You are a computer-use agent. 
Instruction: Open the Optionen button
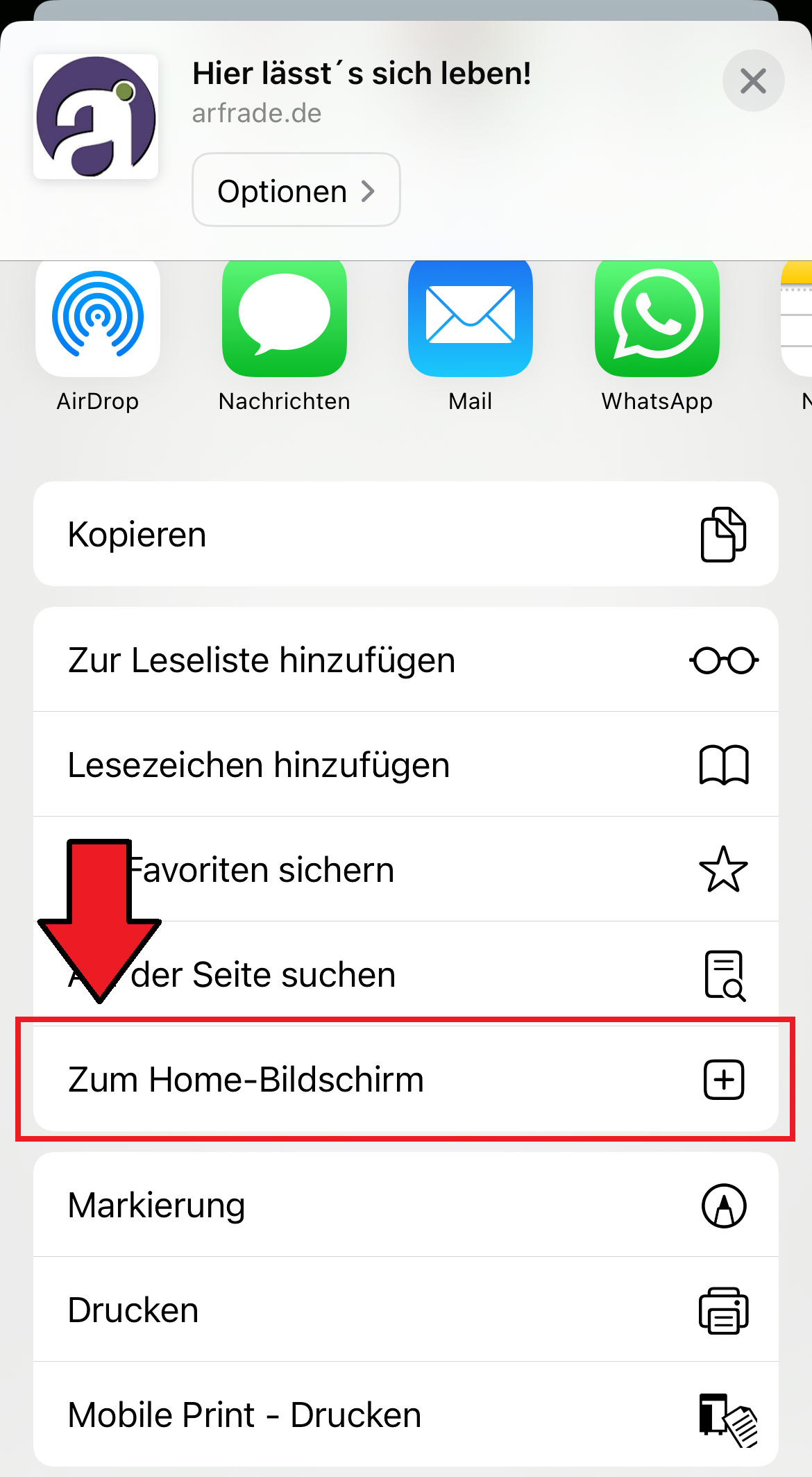296,190
